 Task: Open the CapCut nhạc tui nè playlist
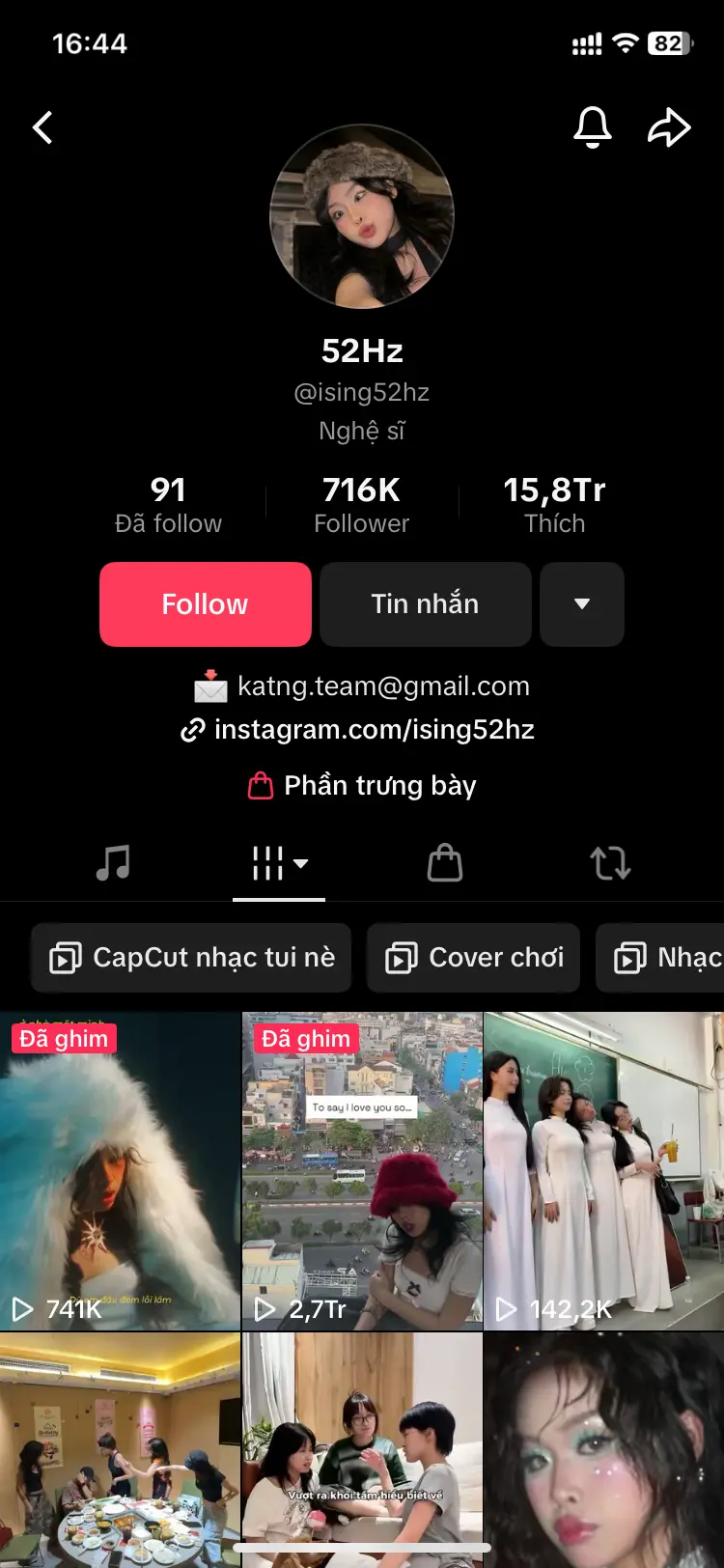pyautogui.click(x=191, y=958)
